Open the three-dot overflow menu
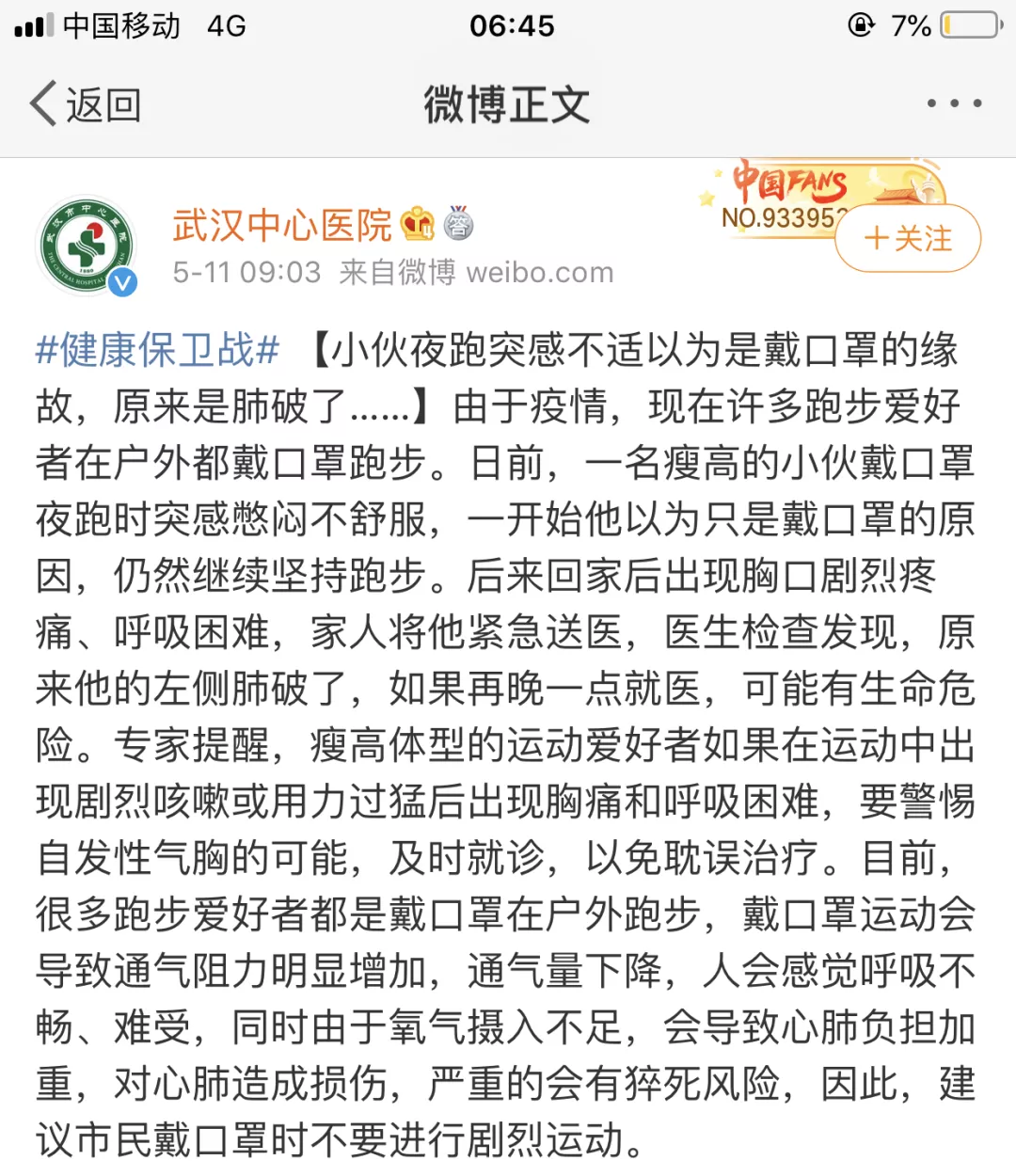1016x1176 pixels. coord(954,103)
